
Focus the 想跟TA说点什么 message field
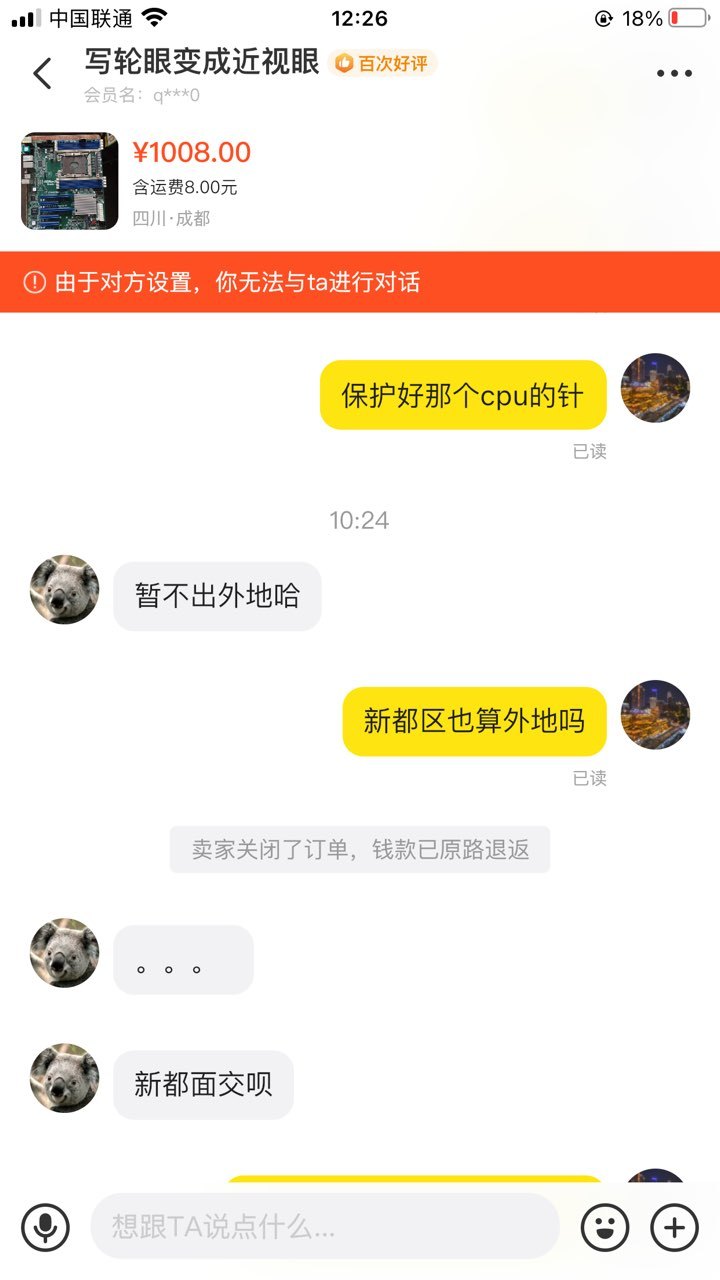tap(325, 1225)
